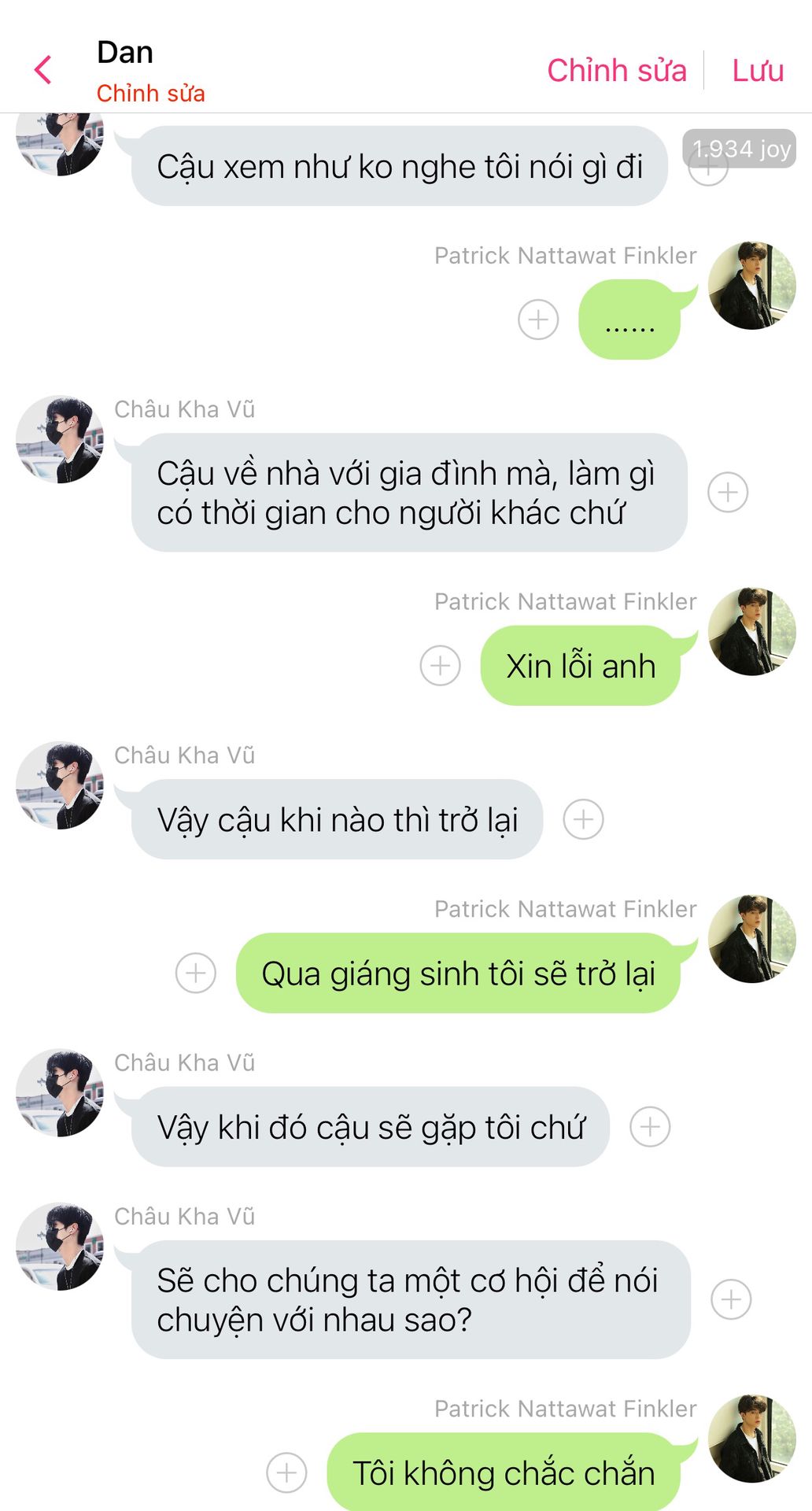Tap plus next to 'Qua giáng sinh tôi sẽ trở lại'
812x1511 pixels.
tap(196, 973)
